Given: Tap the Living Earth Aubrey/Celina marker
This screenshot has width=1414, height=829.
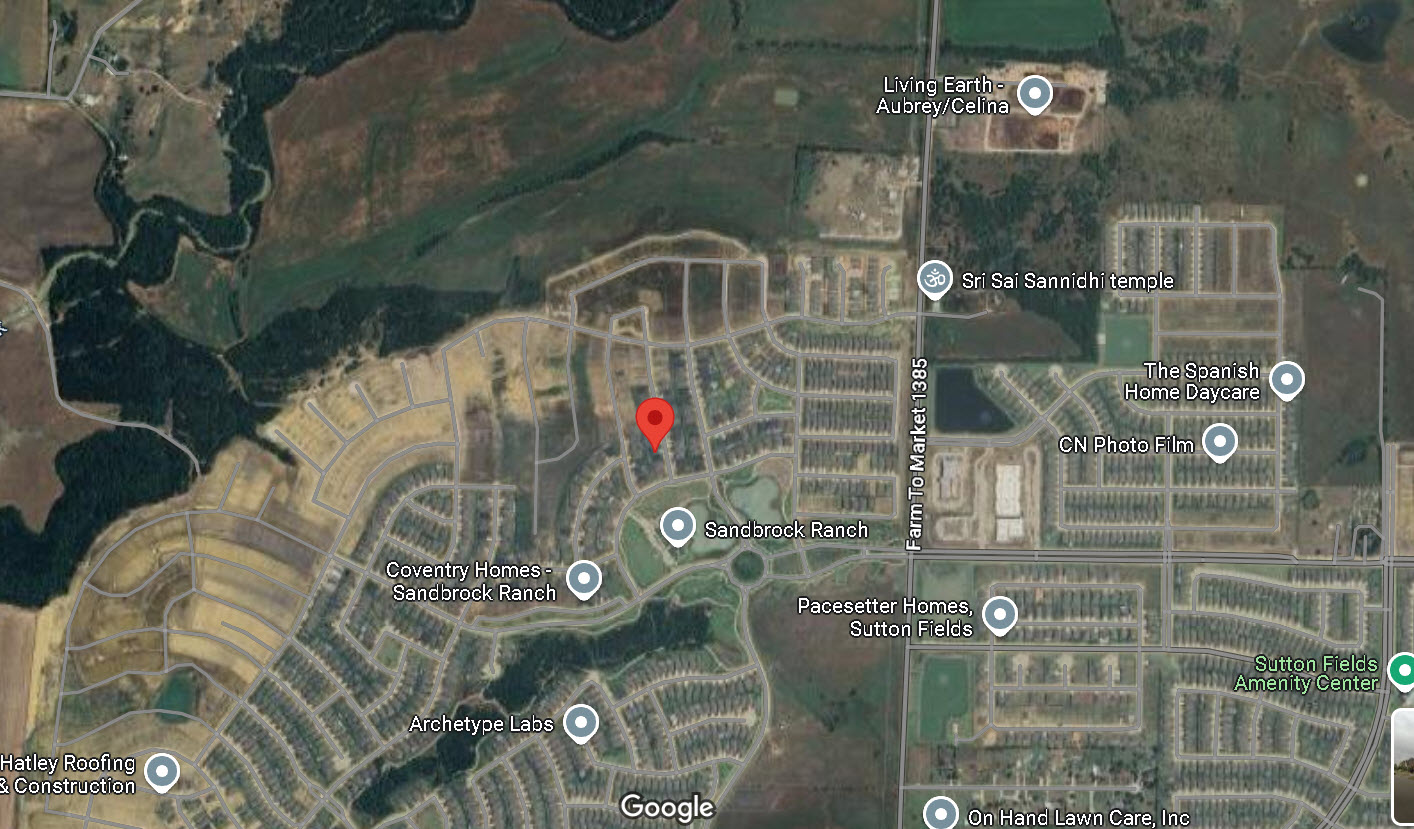Looking at the screenshot, I should [1035, 95].
